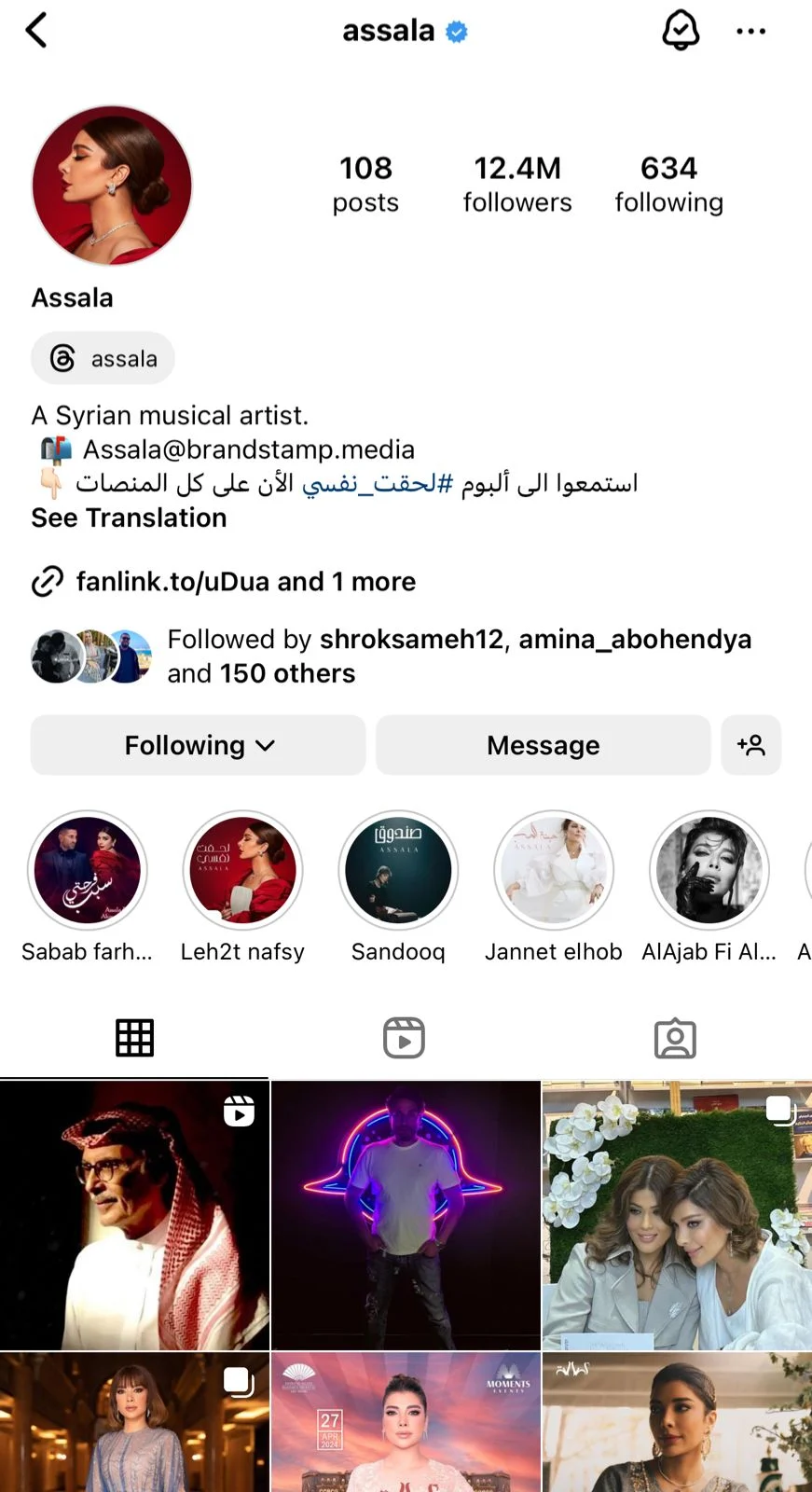Viewport: 812px width, 1492px height.
Task: View Assala's profile picture
Action: (112, 185)
